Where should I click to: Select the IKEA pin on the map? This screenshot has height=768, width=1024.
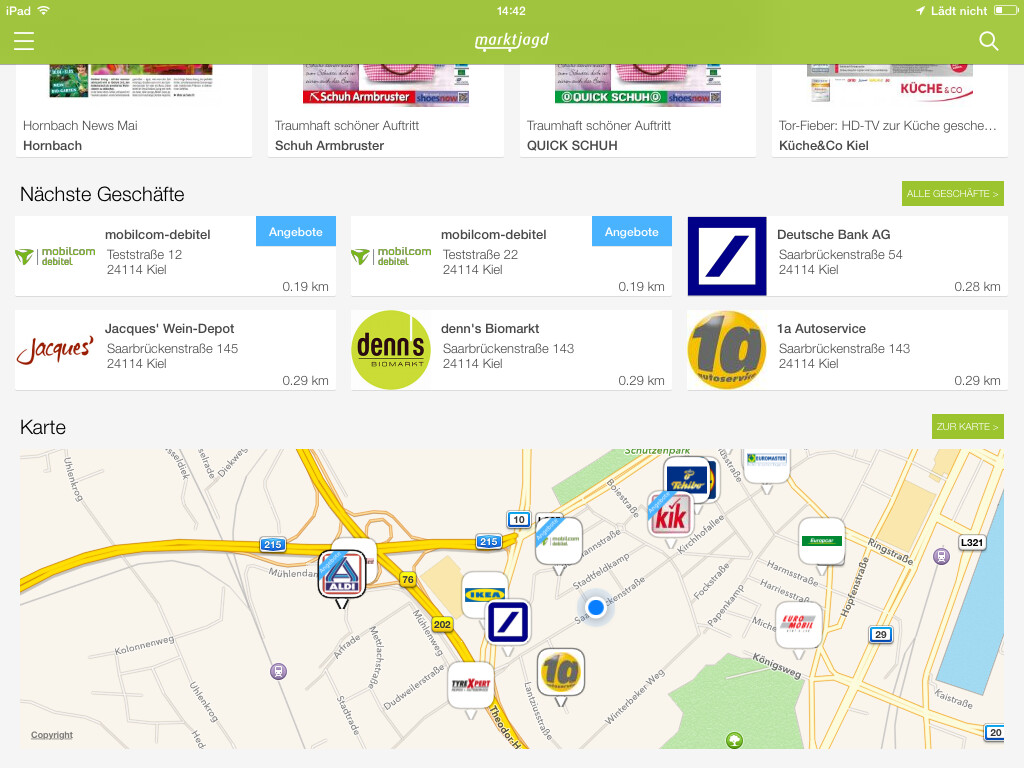point(483,592)
